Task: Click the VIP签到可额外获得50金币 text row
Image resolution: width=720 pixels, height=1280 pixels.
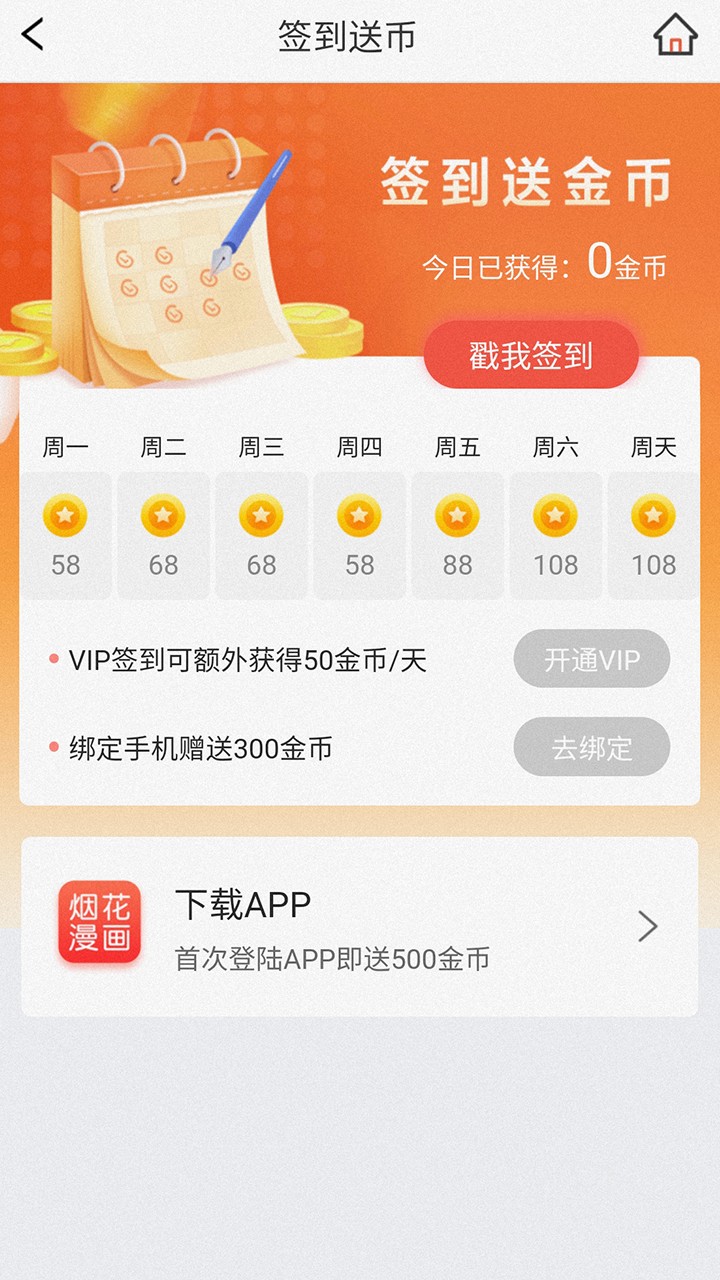Action: point(246,659)
